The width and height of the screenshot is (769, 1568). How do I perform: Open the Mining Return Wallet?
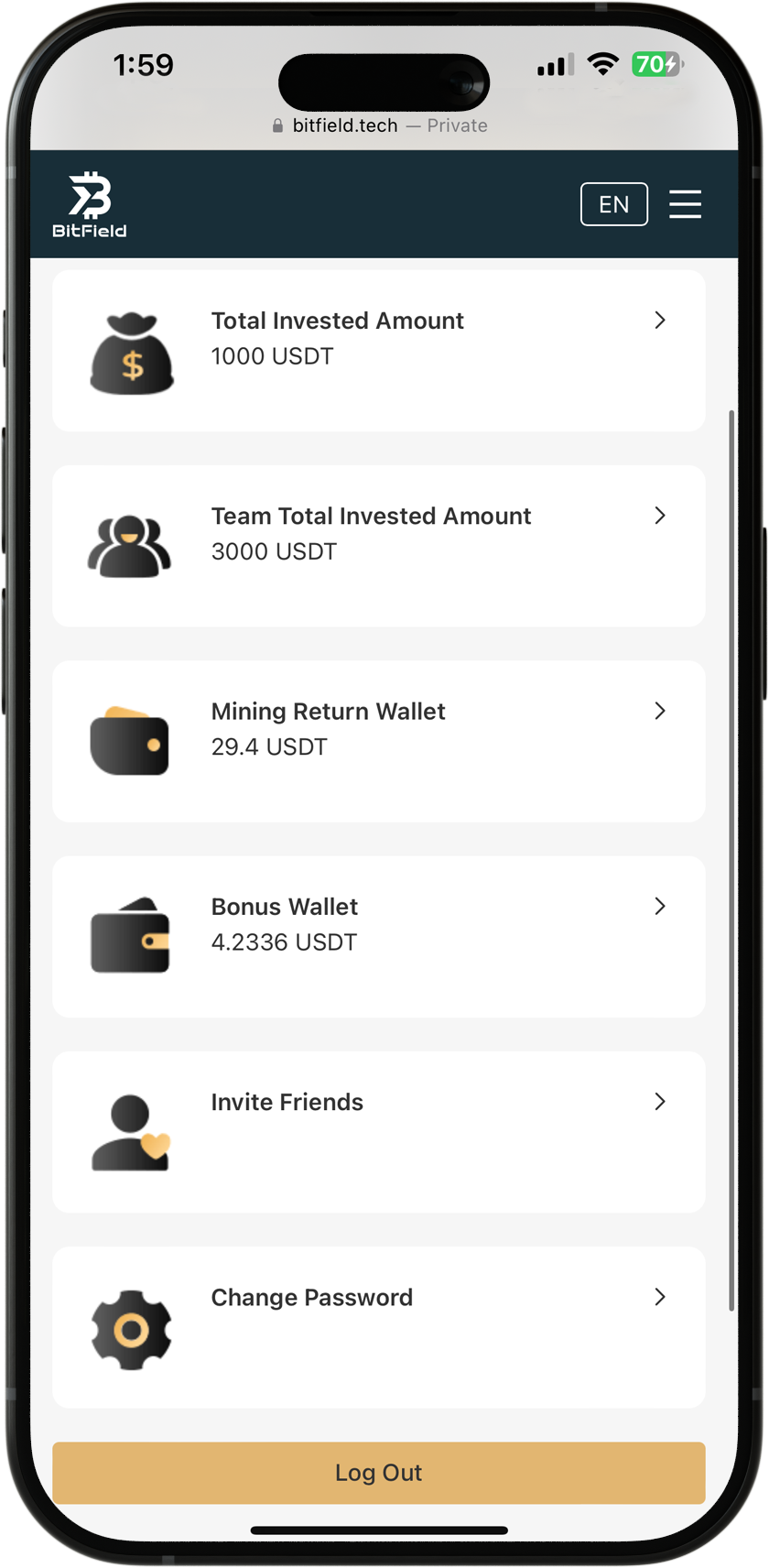coord(379,741)
